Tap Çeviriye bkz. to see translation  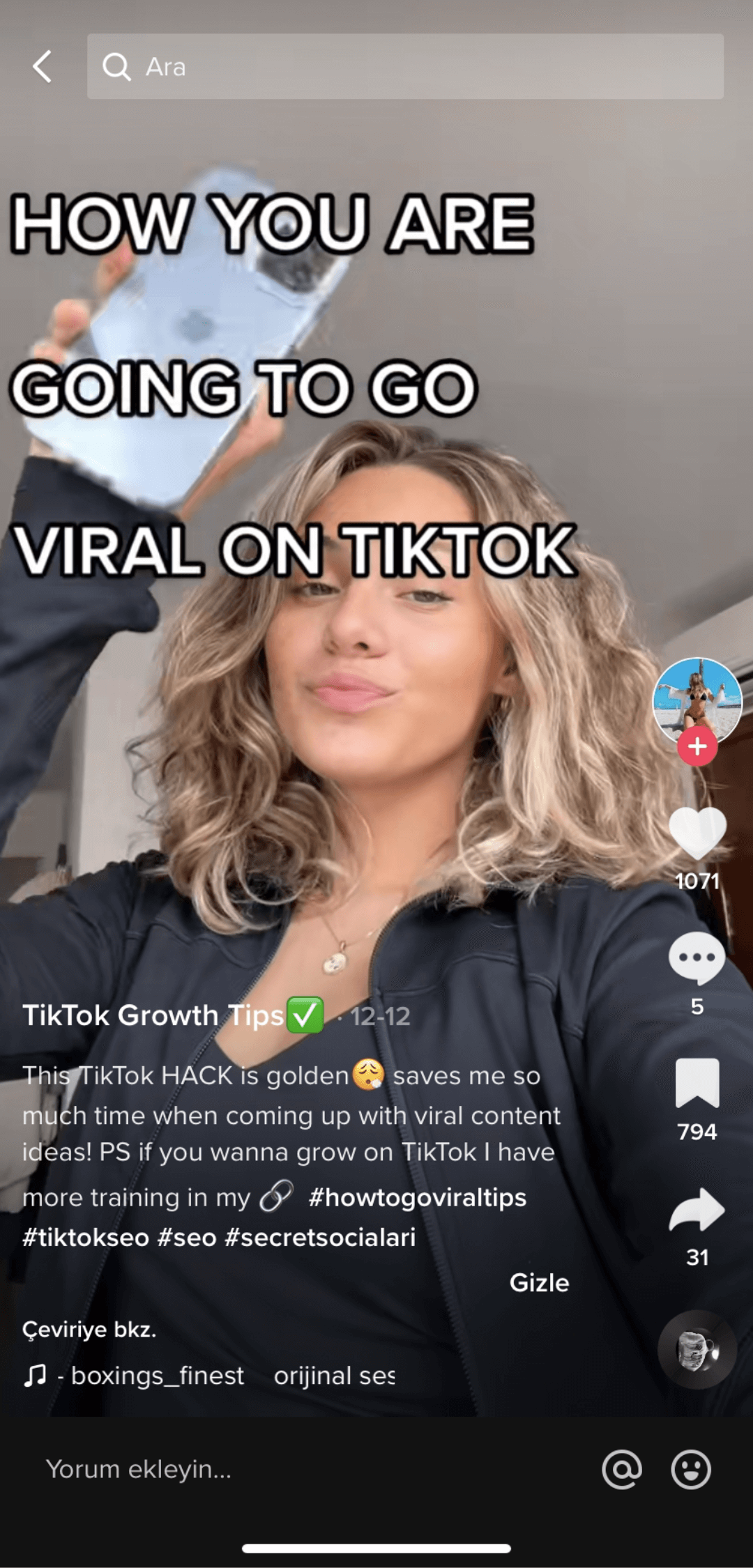point(89,1329)
